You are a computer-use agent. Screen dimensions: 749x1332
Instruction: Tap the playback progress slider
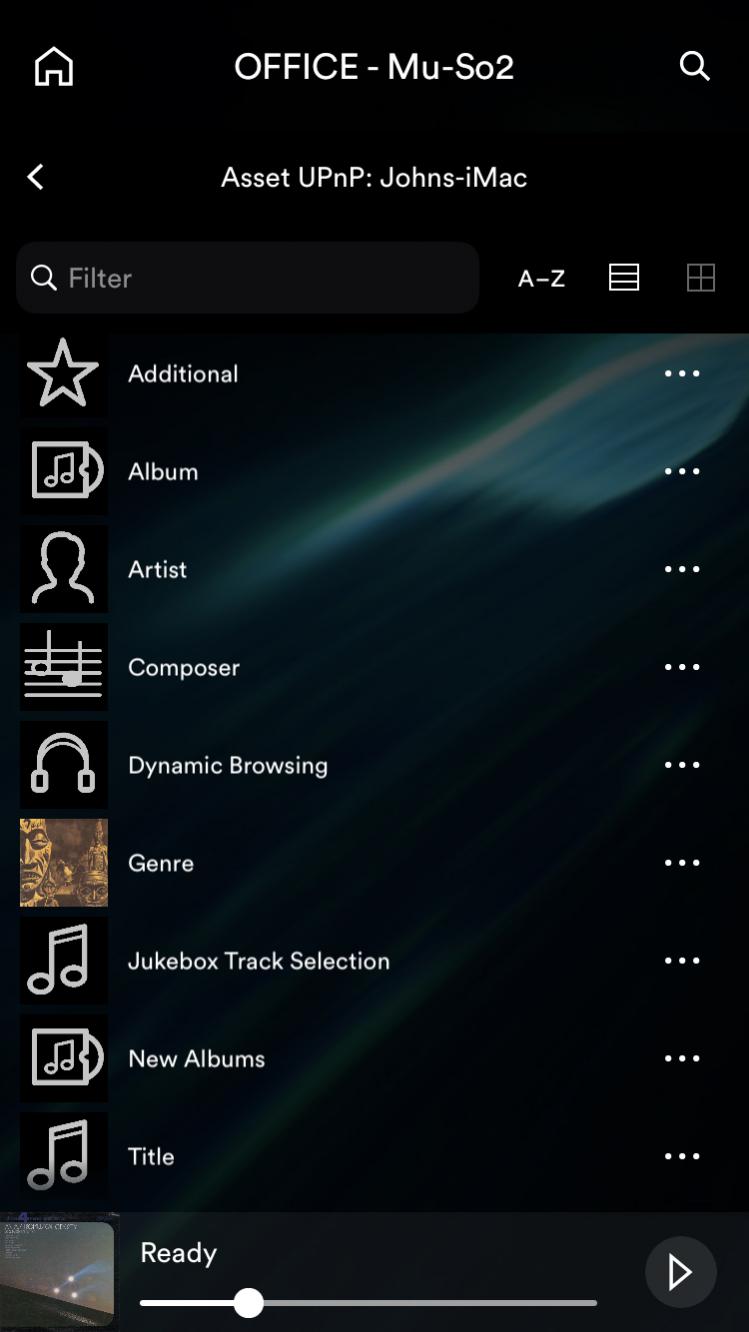368,1303
